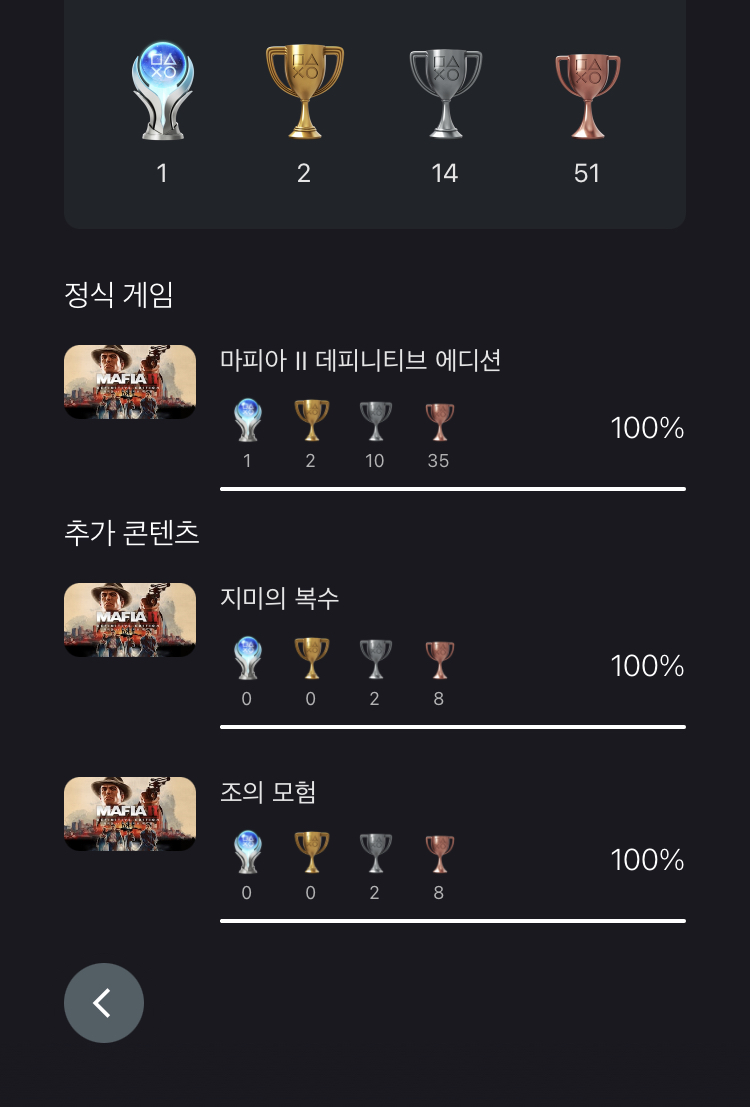Select the silver trophy icon for 지미의 복수
This screenshot has height=1107, width=750.
point(375,657)
